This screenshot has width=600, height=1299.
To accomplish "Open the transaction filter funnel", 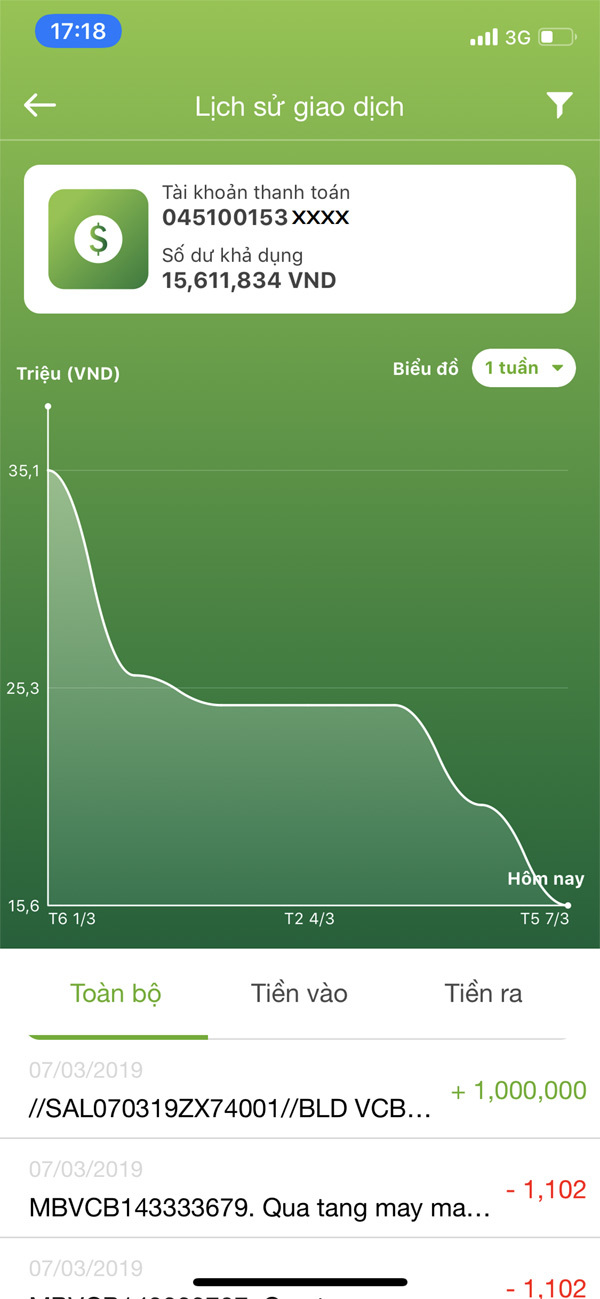I will [559, 105].
